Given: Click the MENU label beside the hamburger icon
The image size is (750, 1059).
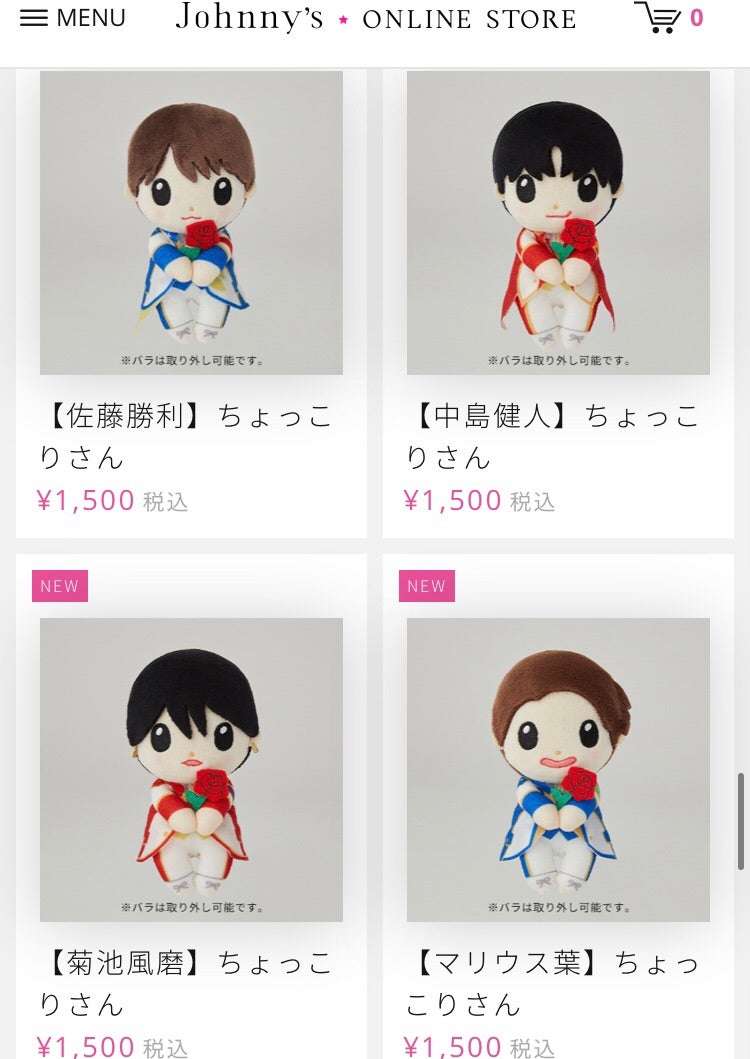Looking at the screenshot, I should pyautogui.click(x=91, y=16).
